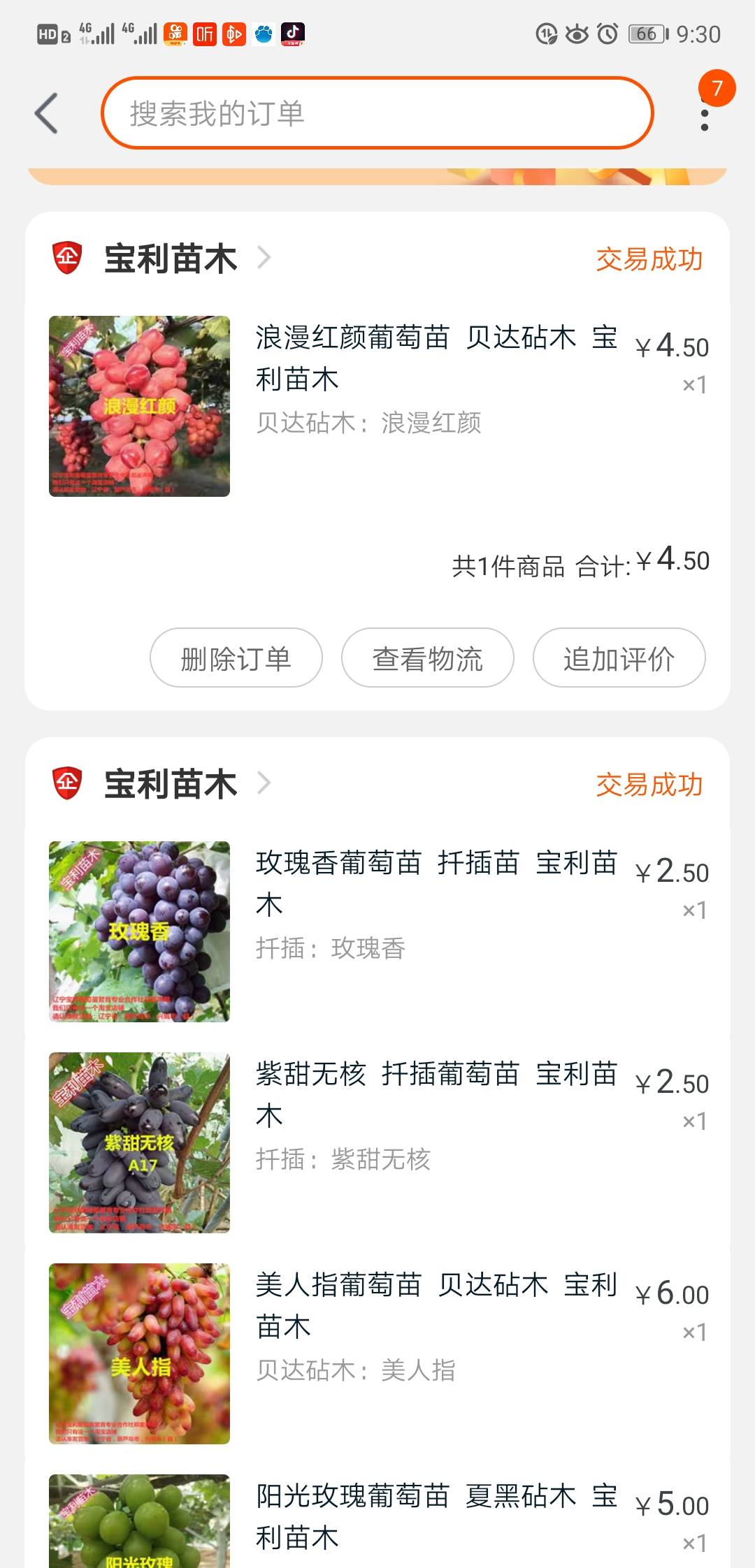Tap 追加评价 to add a review
Image resolution: width=755 pixels, height=1568 pixels.
coord(619,658)
